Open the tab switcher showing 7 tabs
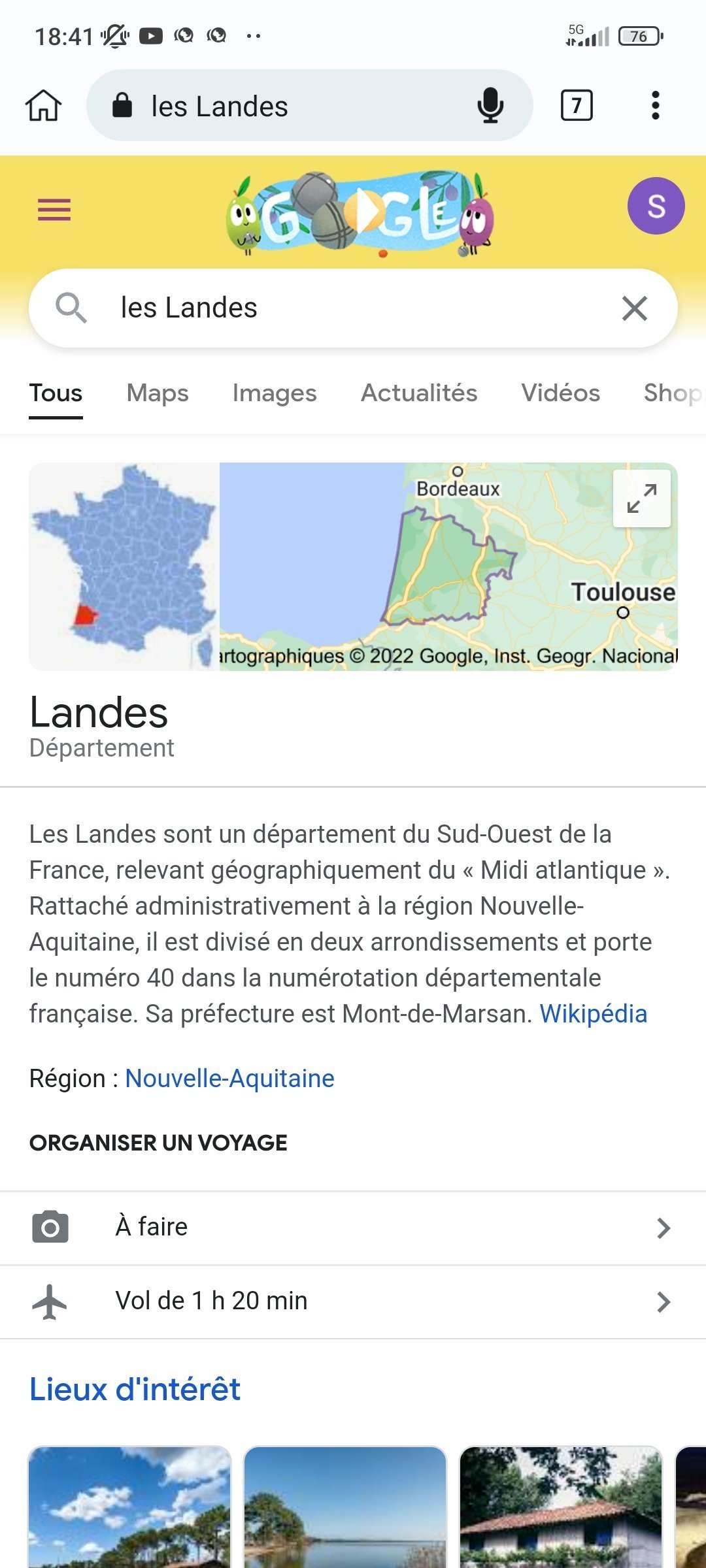The width and height of the screenshot is (706, 1568). point(577,105)
